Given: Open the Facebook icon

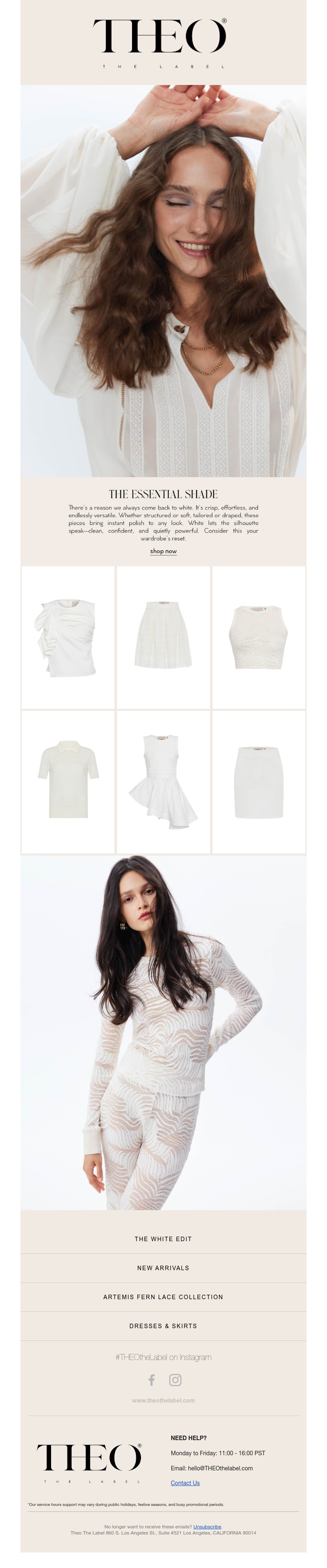Looking at the screenshot, I should 152,1380.
